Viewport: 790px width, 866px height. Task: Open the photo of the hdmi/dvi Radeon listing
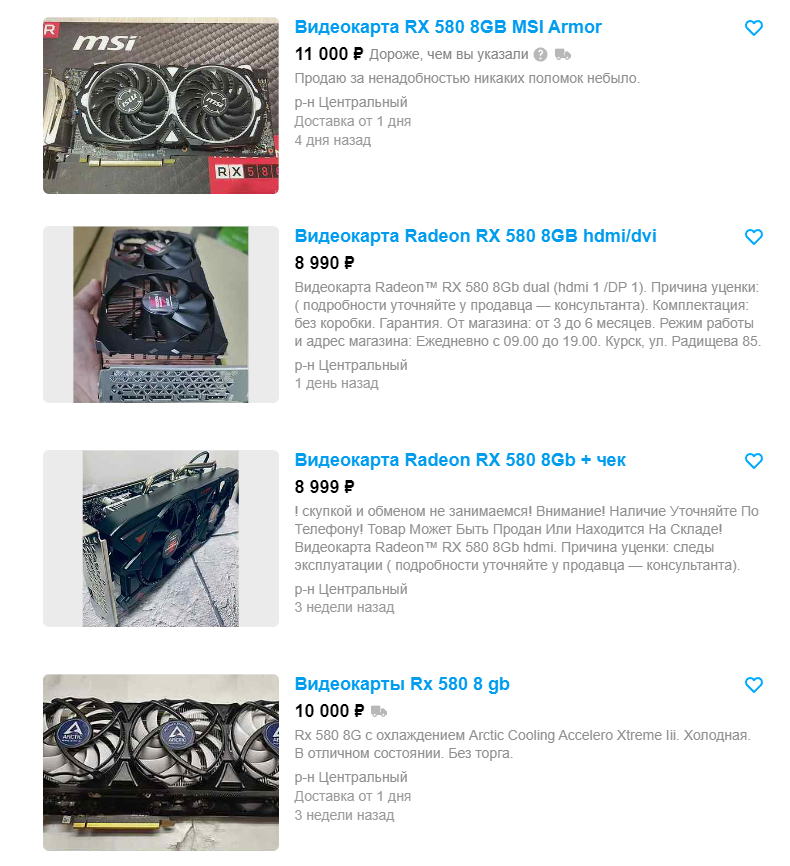161,314
